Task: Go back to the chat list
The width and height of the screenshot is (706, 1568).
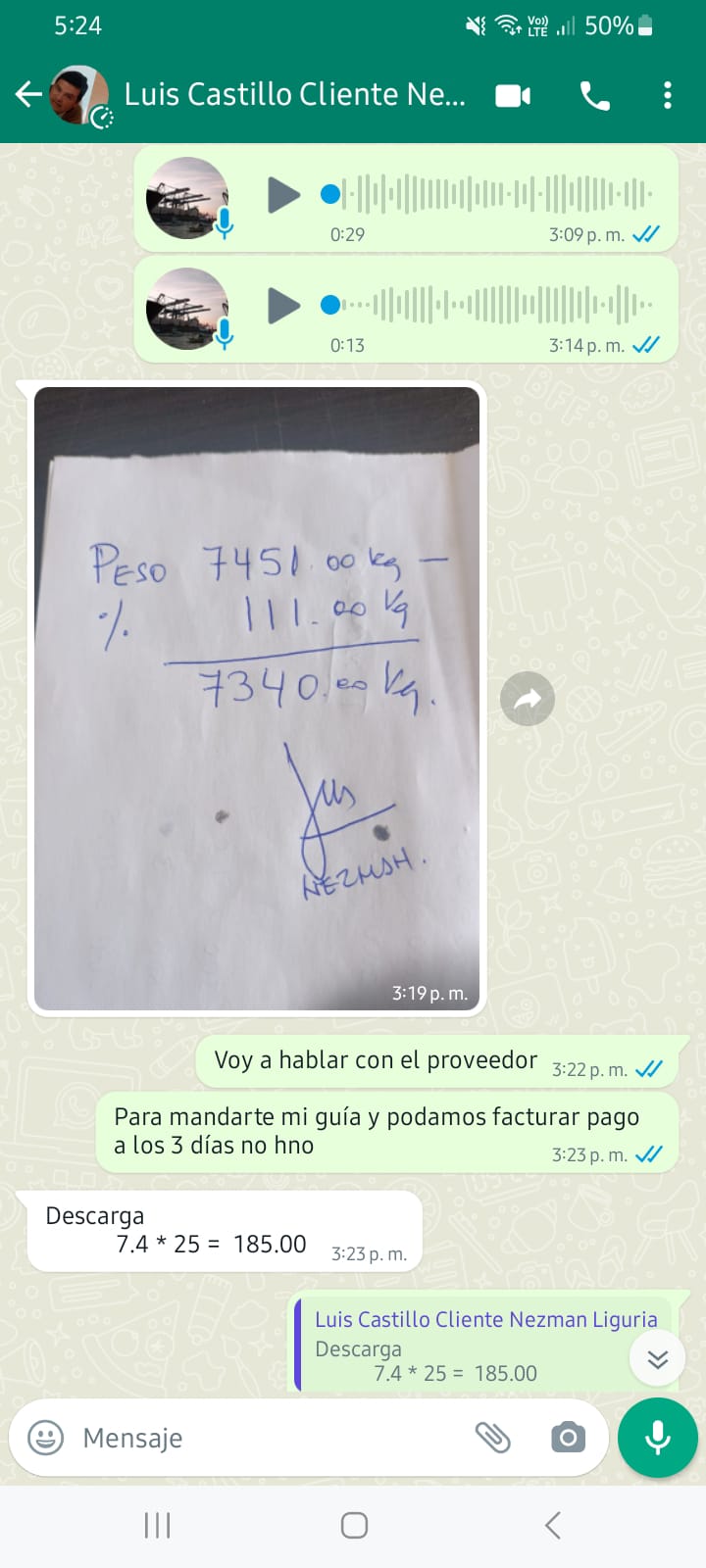Action: [x=28, y=94]
